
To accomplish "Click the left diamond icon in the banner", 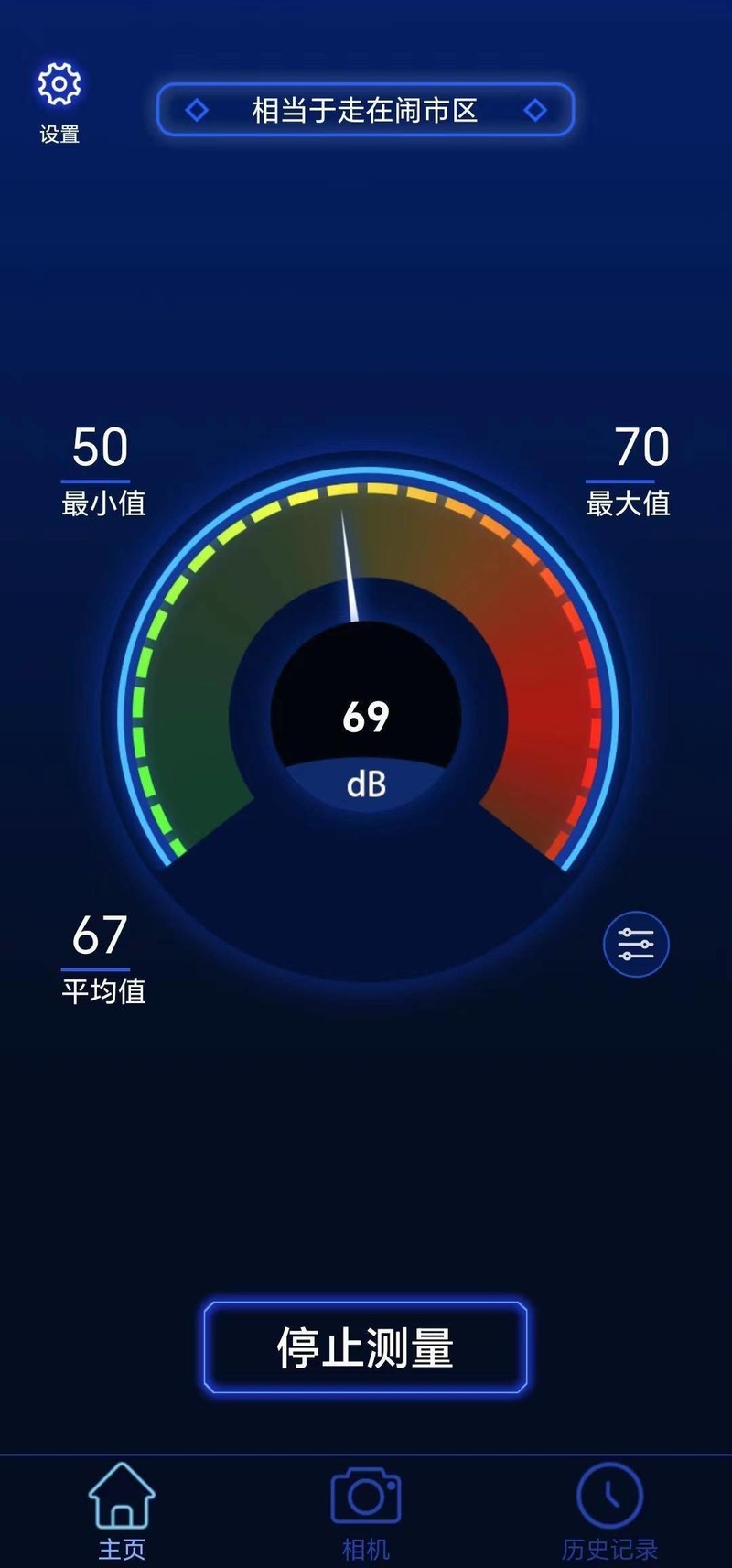I will [x=195, y=110].
